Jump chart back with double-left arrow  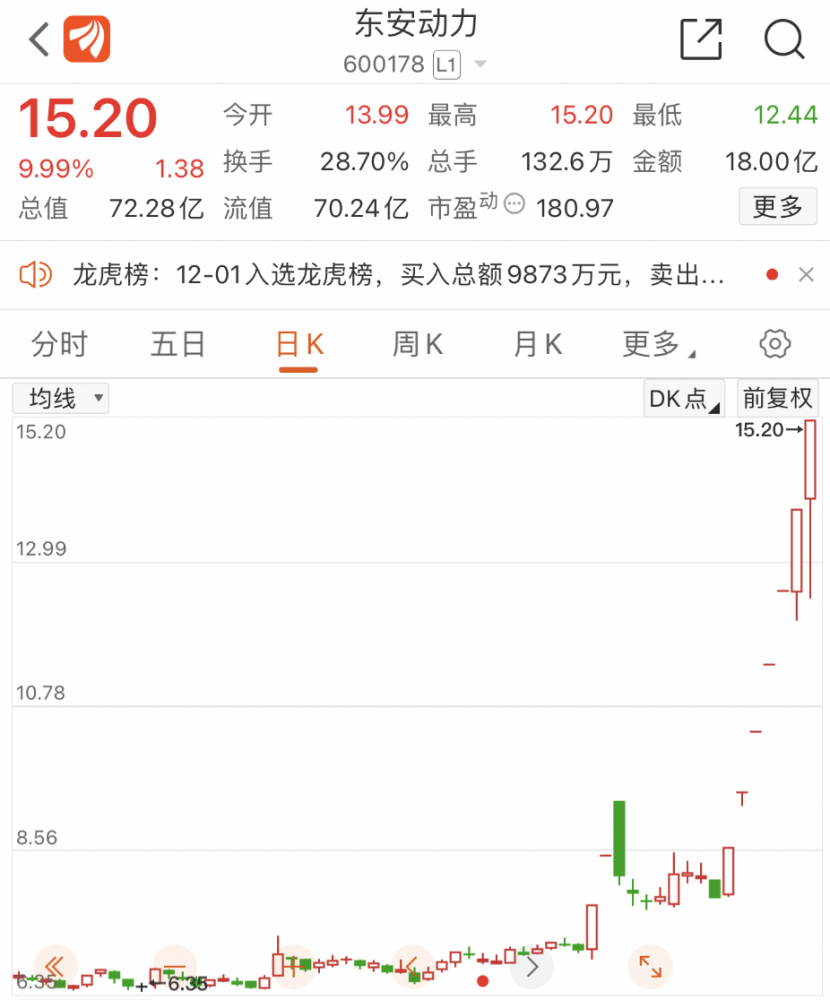(x=55, y=967)
